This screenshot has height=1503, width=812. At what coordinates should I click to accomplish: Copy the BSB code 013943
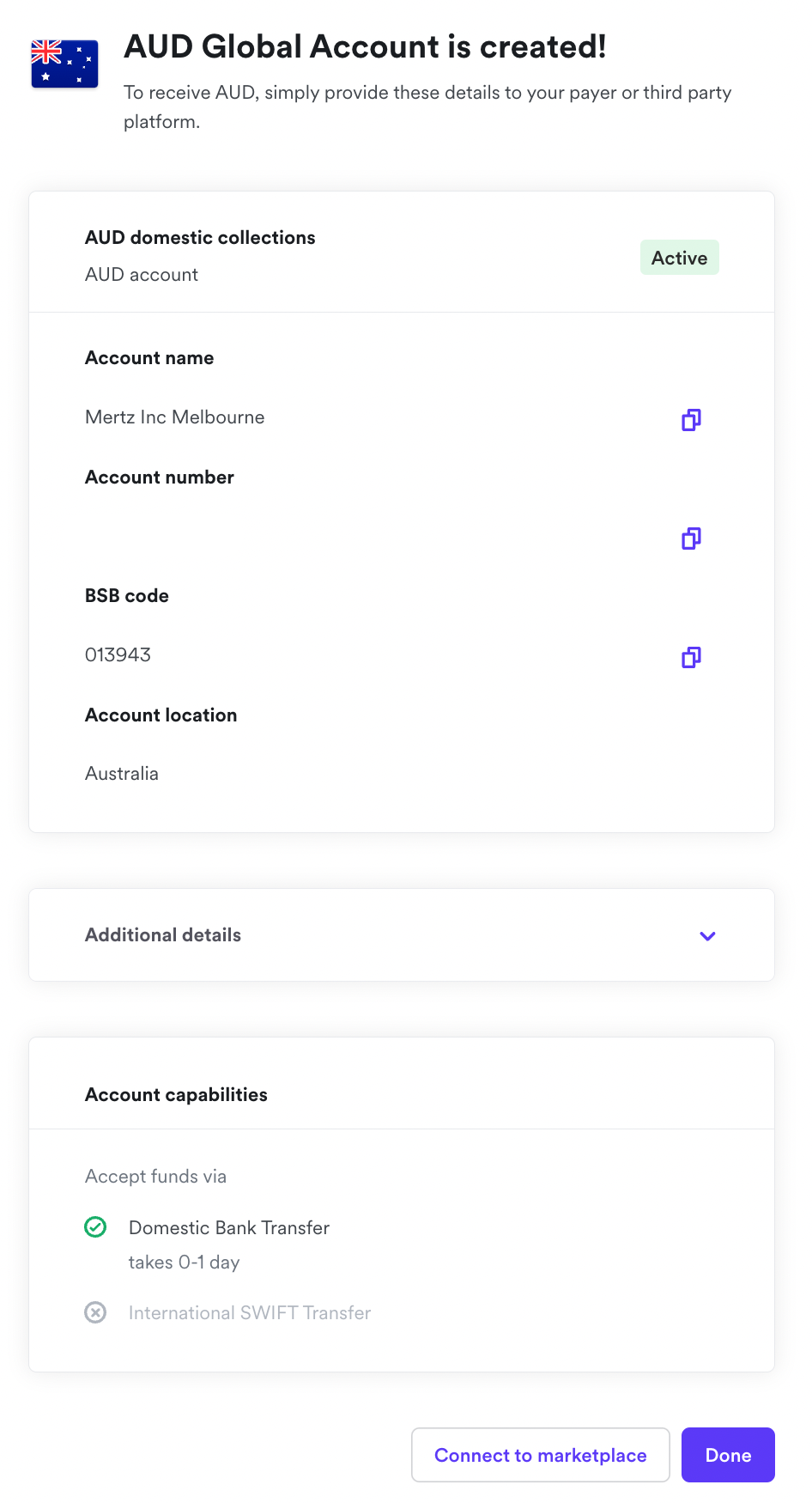[x=691, y=657]
